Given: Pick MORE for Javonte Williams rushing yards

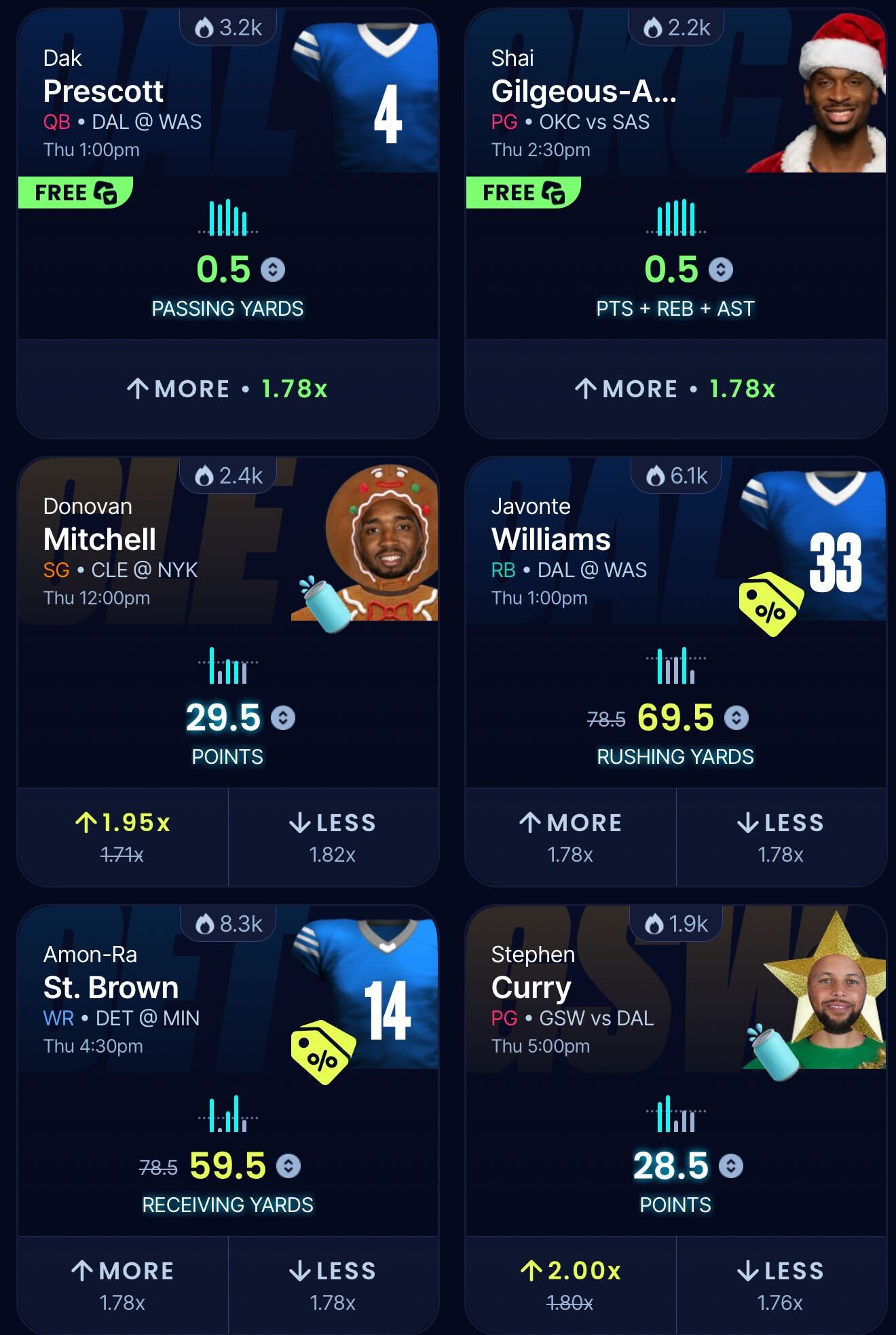Looking at the screenshot, I should click(x=571, y=836).
